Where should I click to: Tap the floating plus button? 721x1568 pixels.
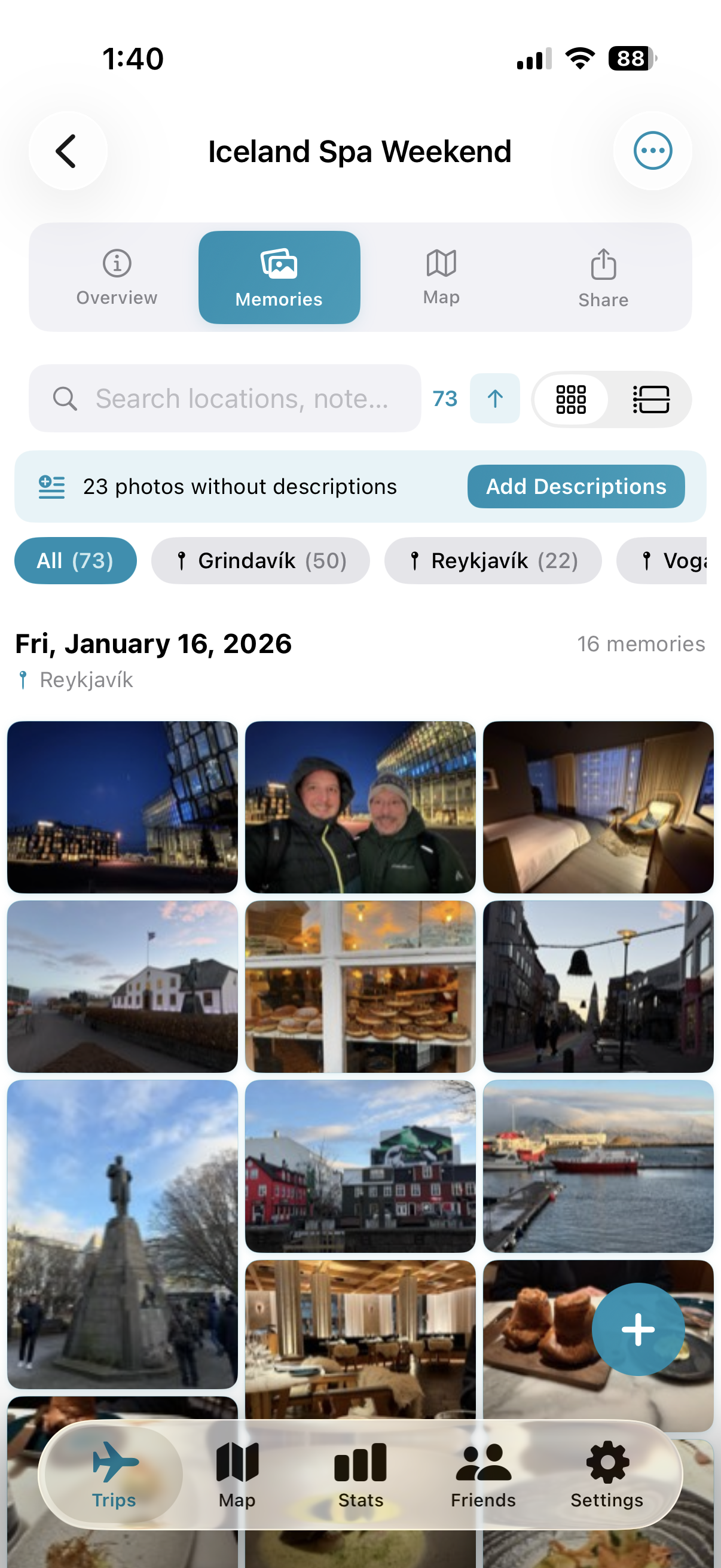coord(638,1329)
